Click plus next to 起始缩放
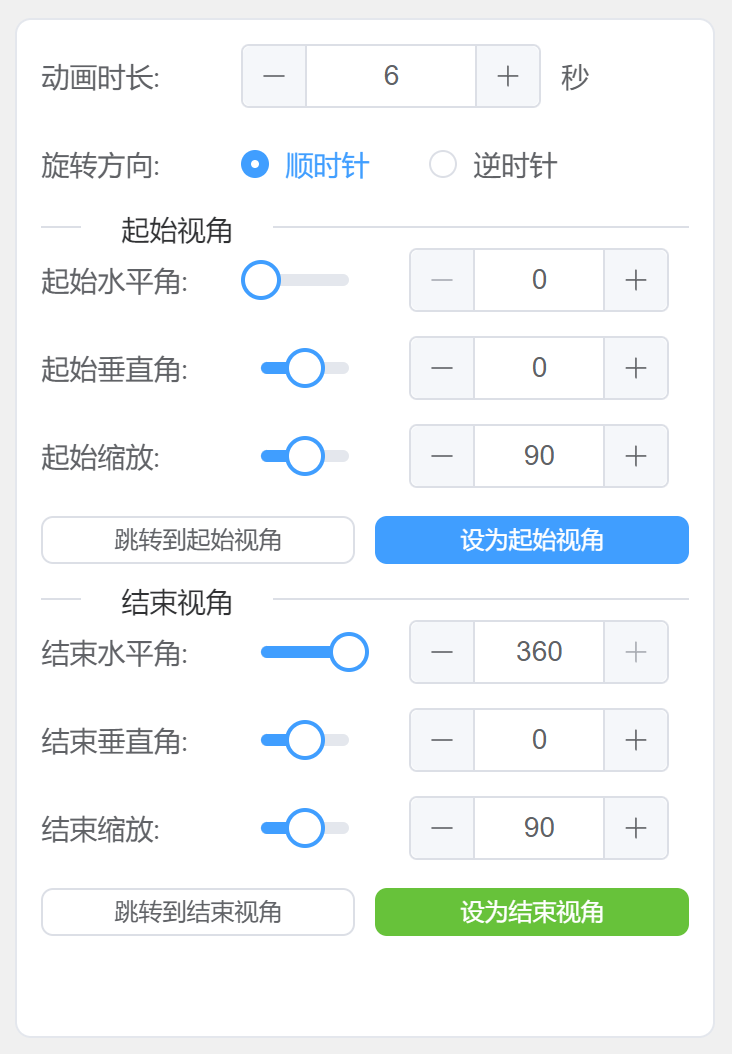 636,456
